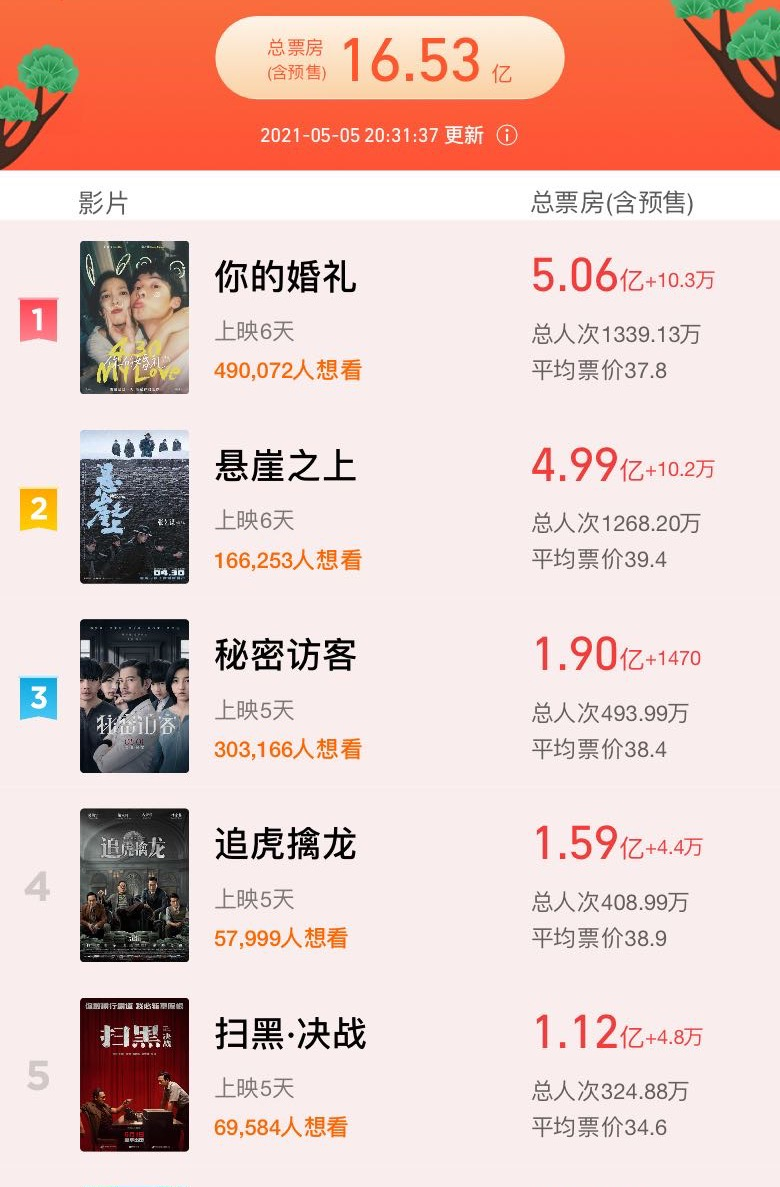The width and height of the screenshot is (780, 1187).
Task: Click the 秘密访客 poster image
Action: (x=134, y=694)
